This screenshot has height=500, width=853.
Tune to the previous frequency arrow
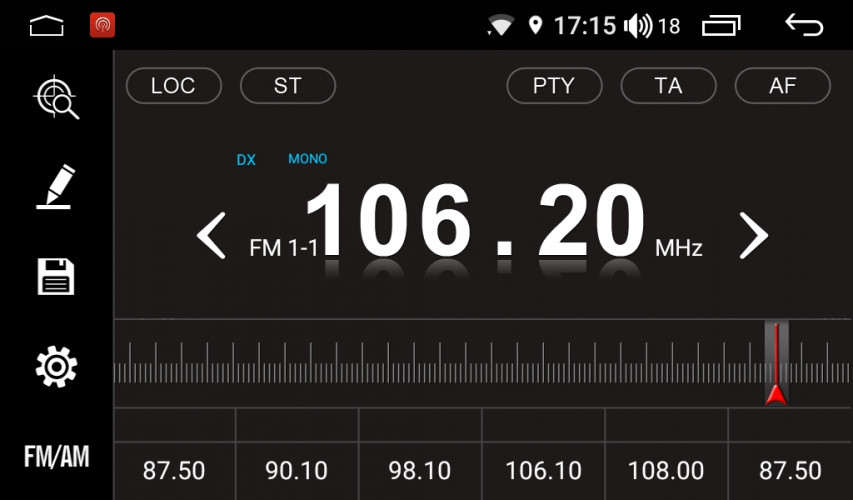point(211,236)
